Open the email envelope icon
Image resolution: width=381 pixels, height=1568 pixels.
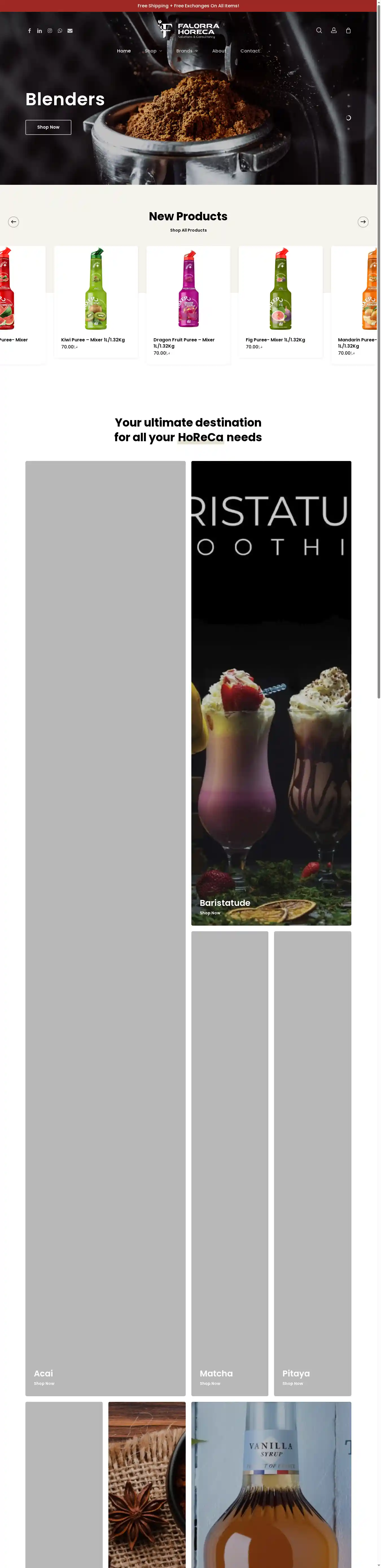pyautogui.click(x=70, y=30)
